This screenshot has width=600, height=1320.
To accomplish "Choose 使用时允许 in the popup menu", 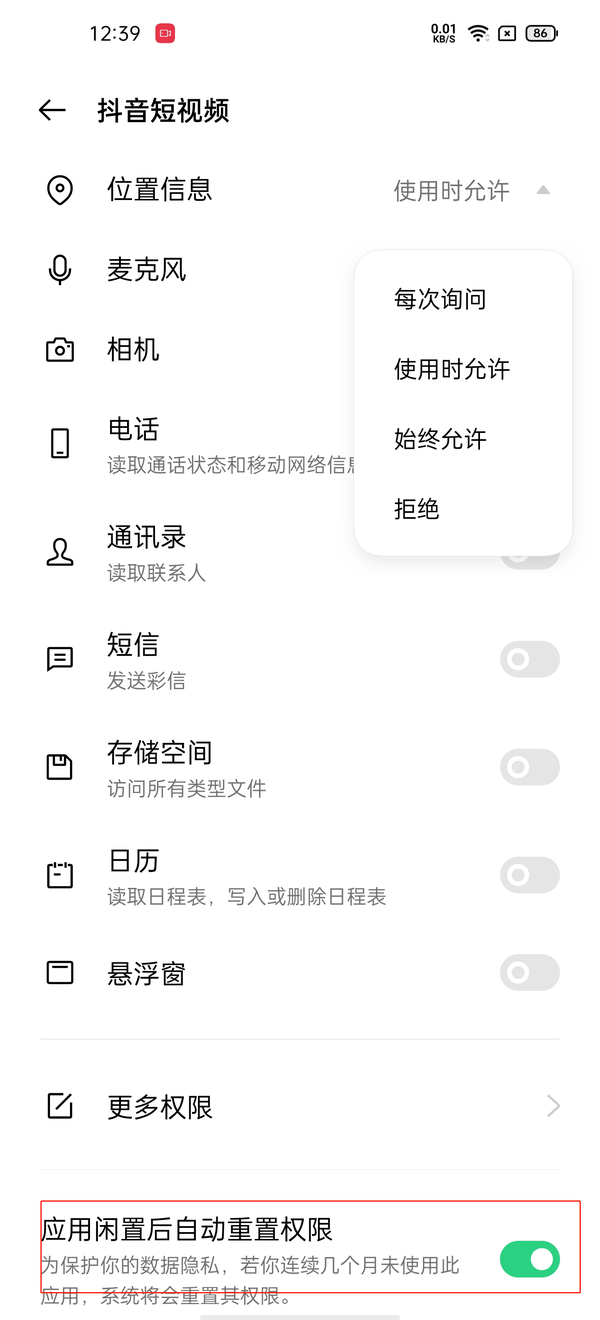I will (x=452, y=369).
